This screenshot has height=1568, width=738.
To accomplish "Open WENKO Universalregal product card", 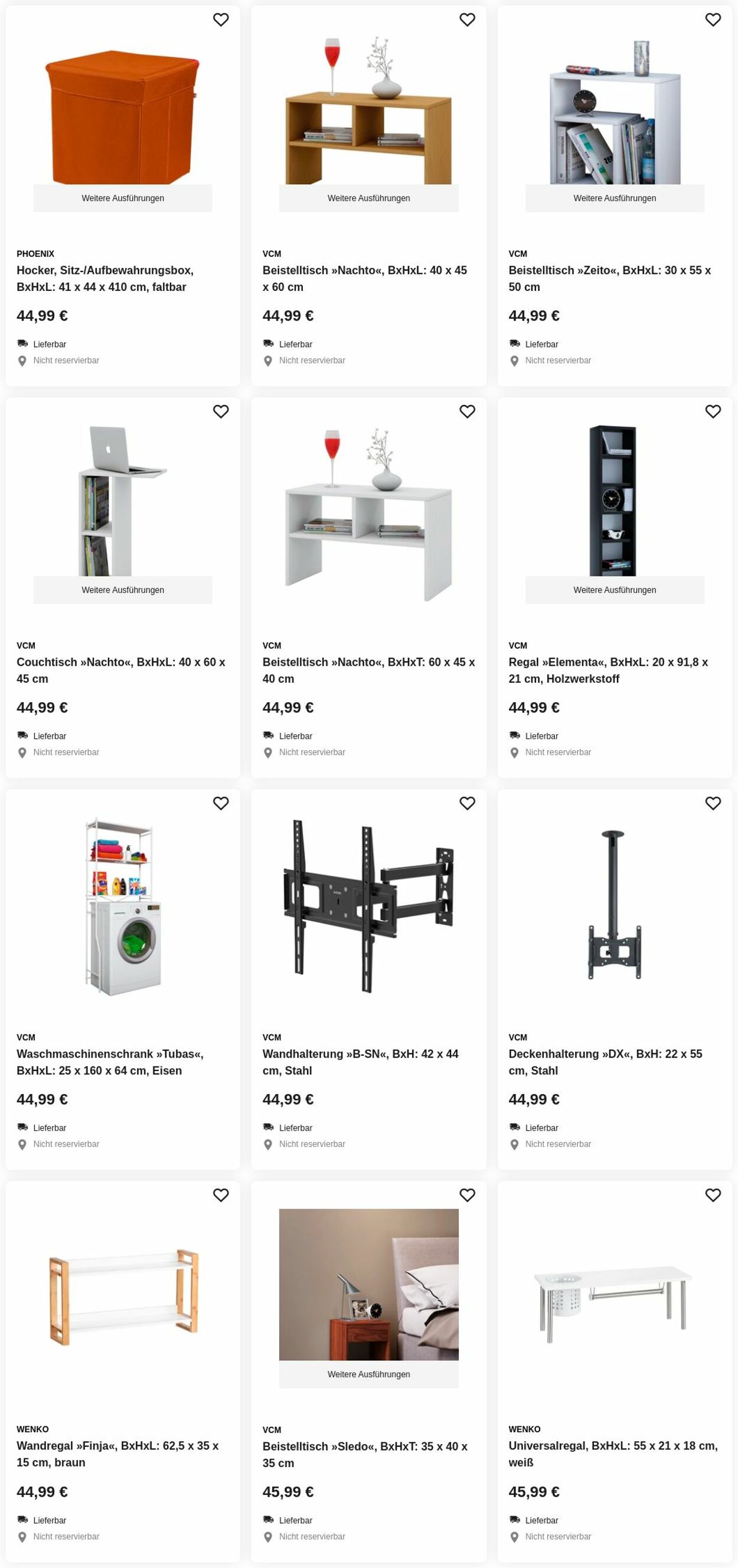I will pos(613,1454).
